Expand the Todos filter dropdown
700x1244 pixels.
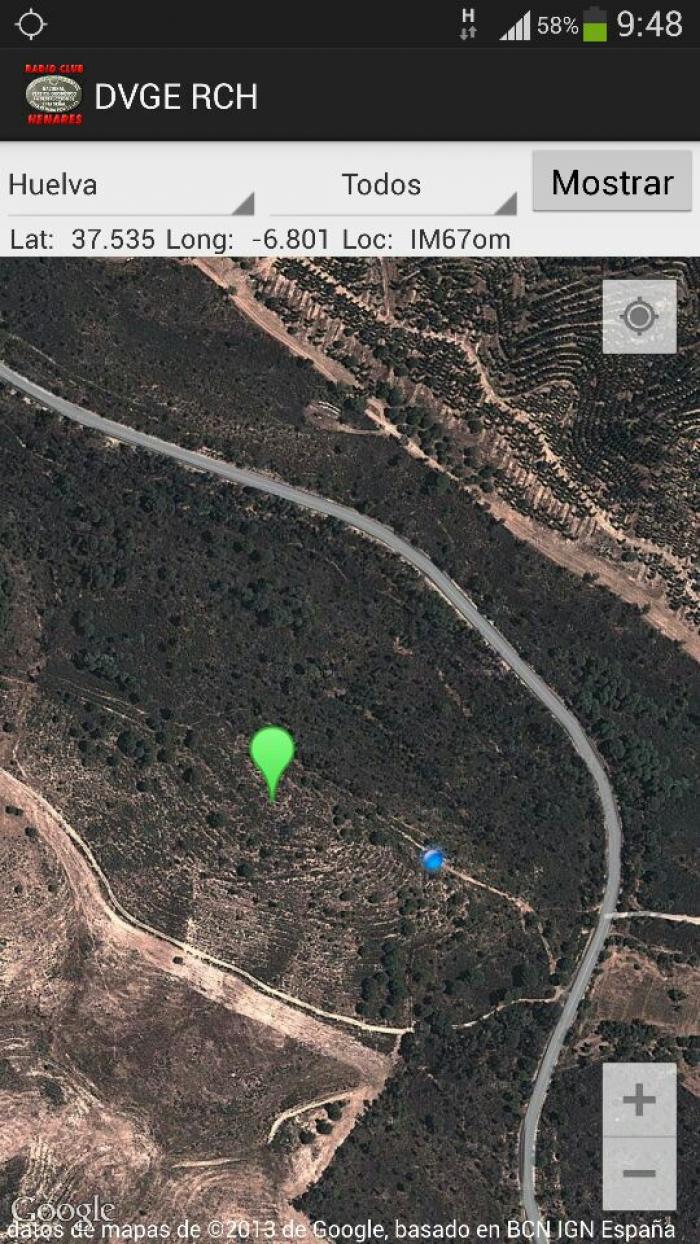(x=393, y=185)
